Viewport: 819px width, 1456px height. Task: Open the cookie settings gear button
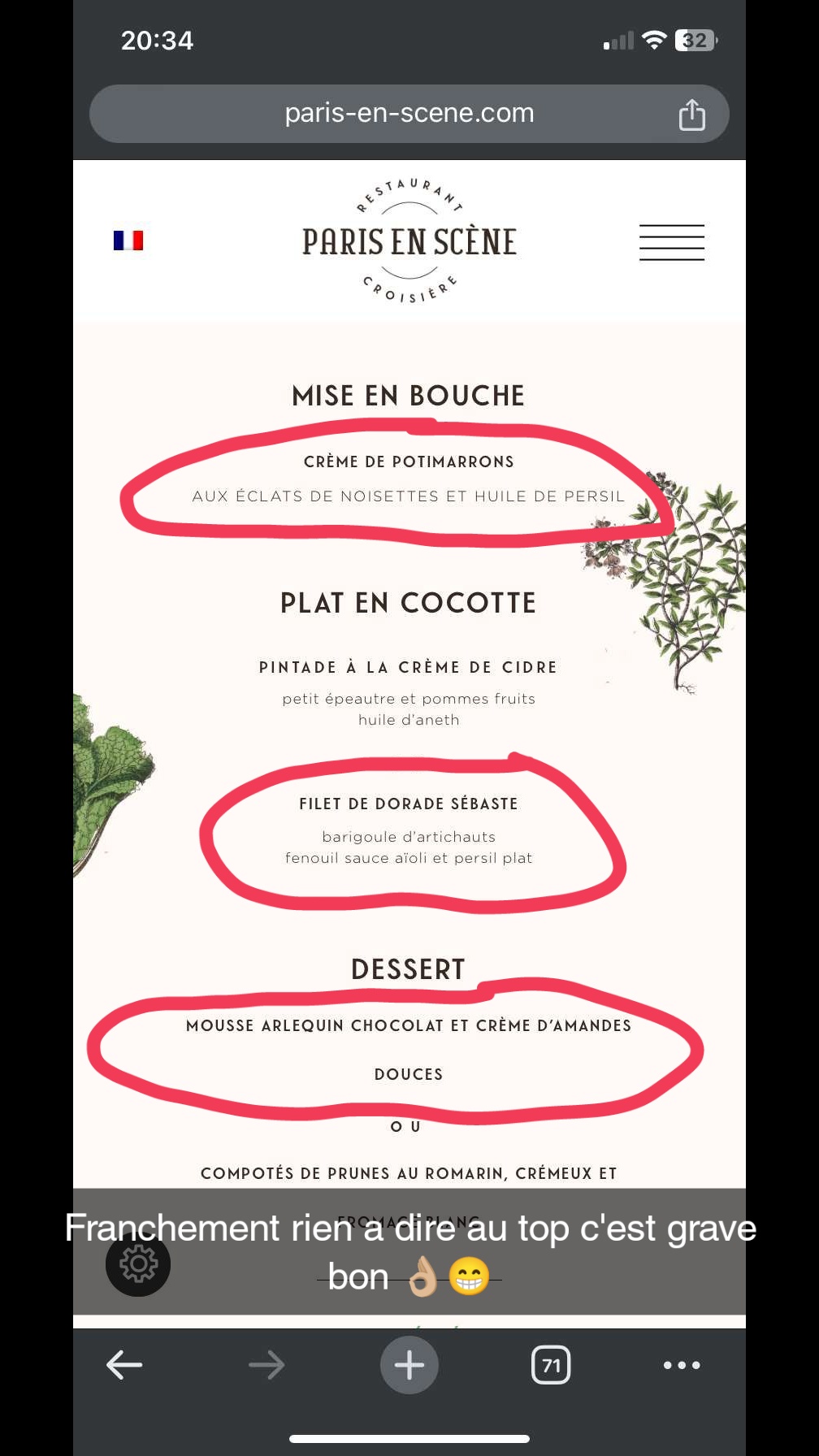coord(138,1263)
